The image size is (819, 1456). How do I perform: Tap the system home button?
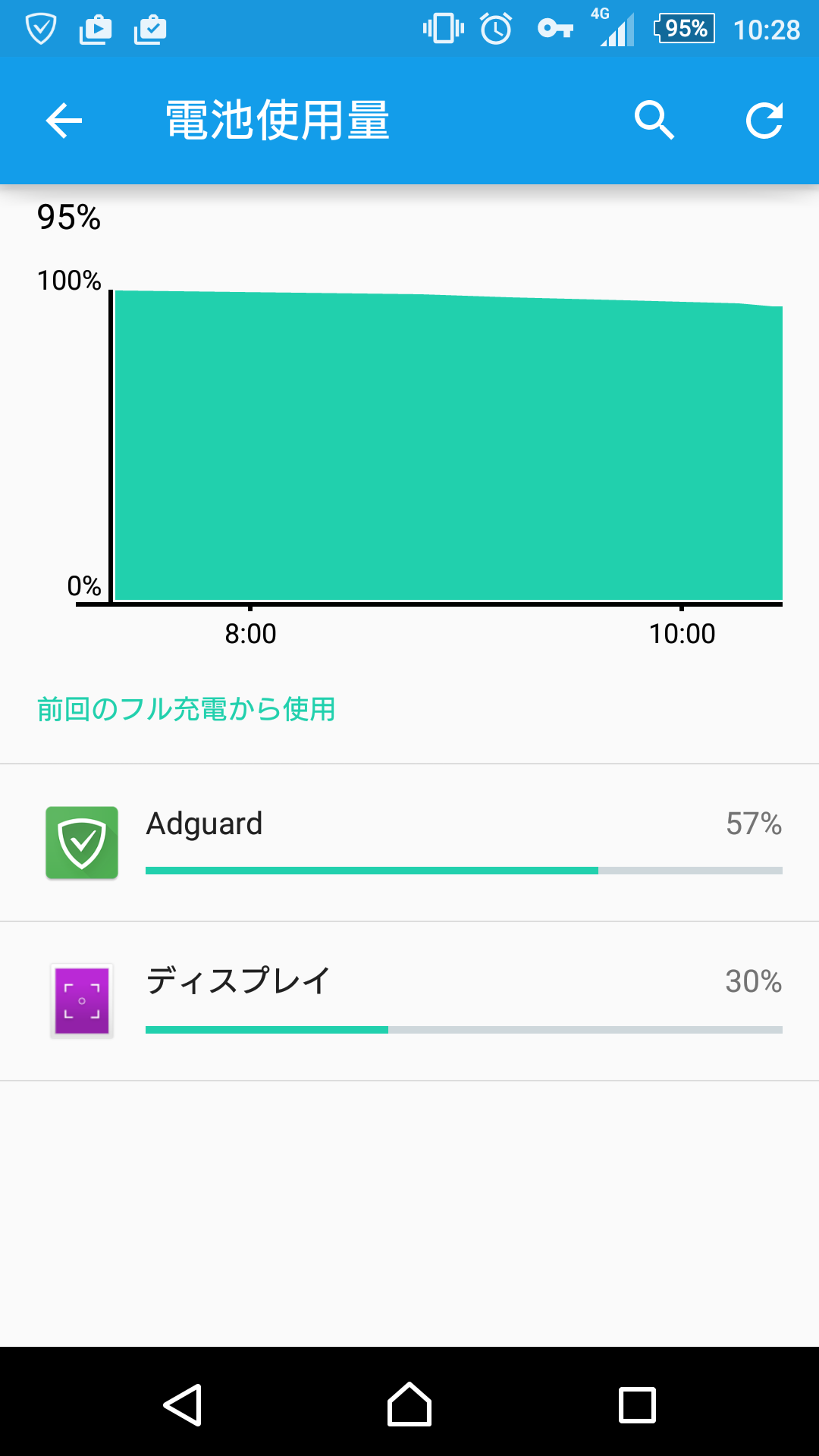click(409, 1405)
